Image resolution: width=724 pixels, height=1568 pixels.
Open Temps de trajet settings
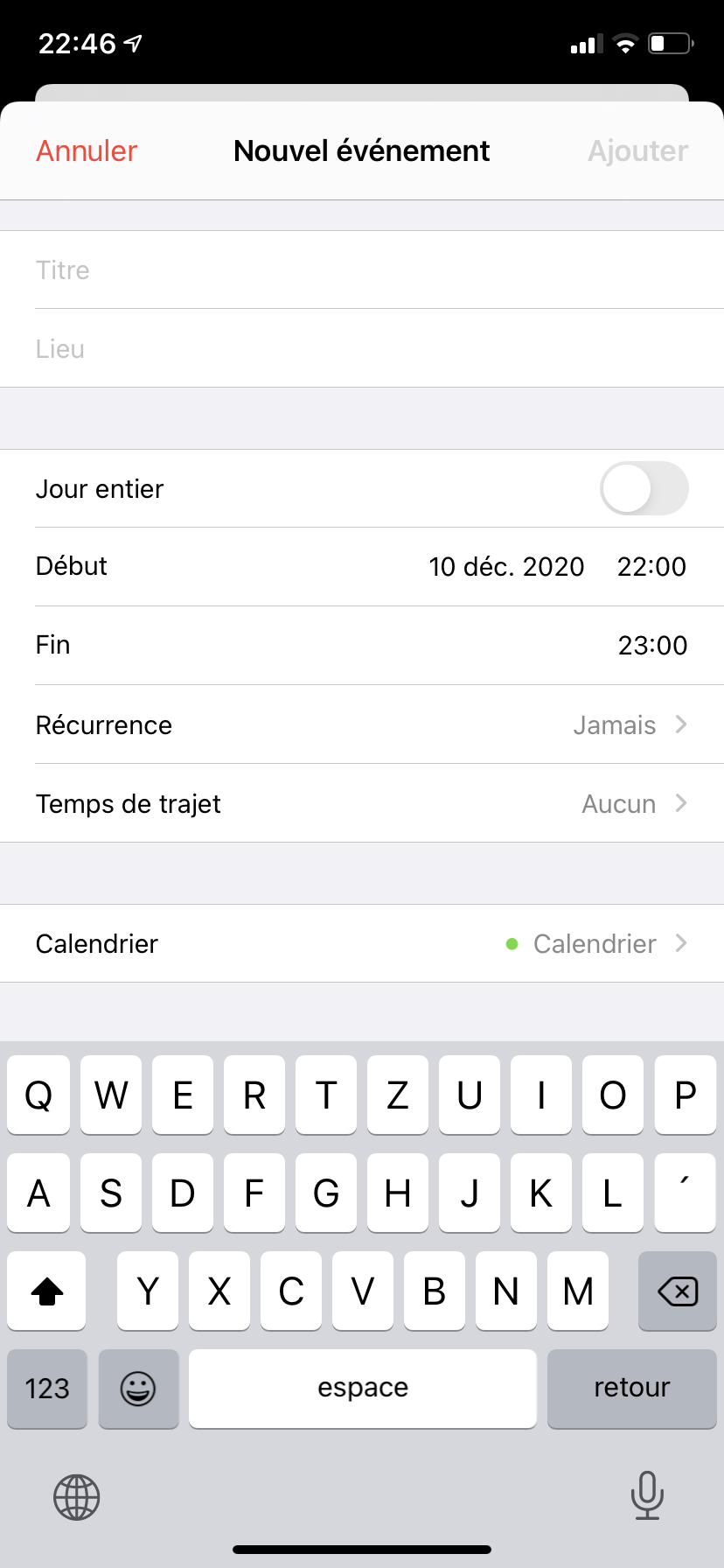pos(362,803)
